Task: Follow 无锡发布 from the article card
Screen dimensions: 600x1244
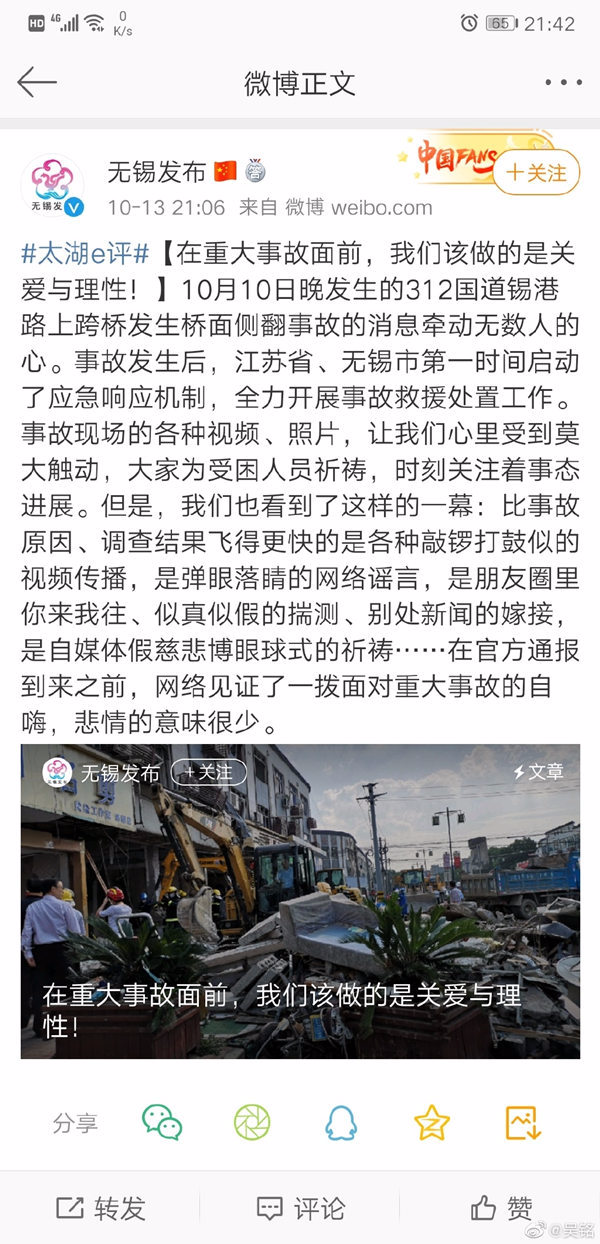Action: [x=207, y=772]
